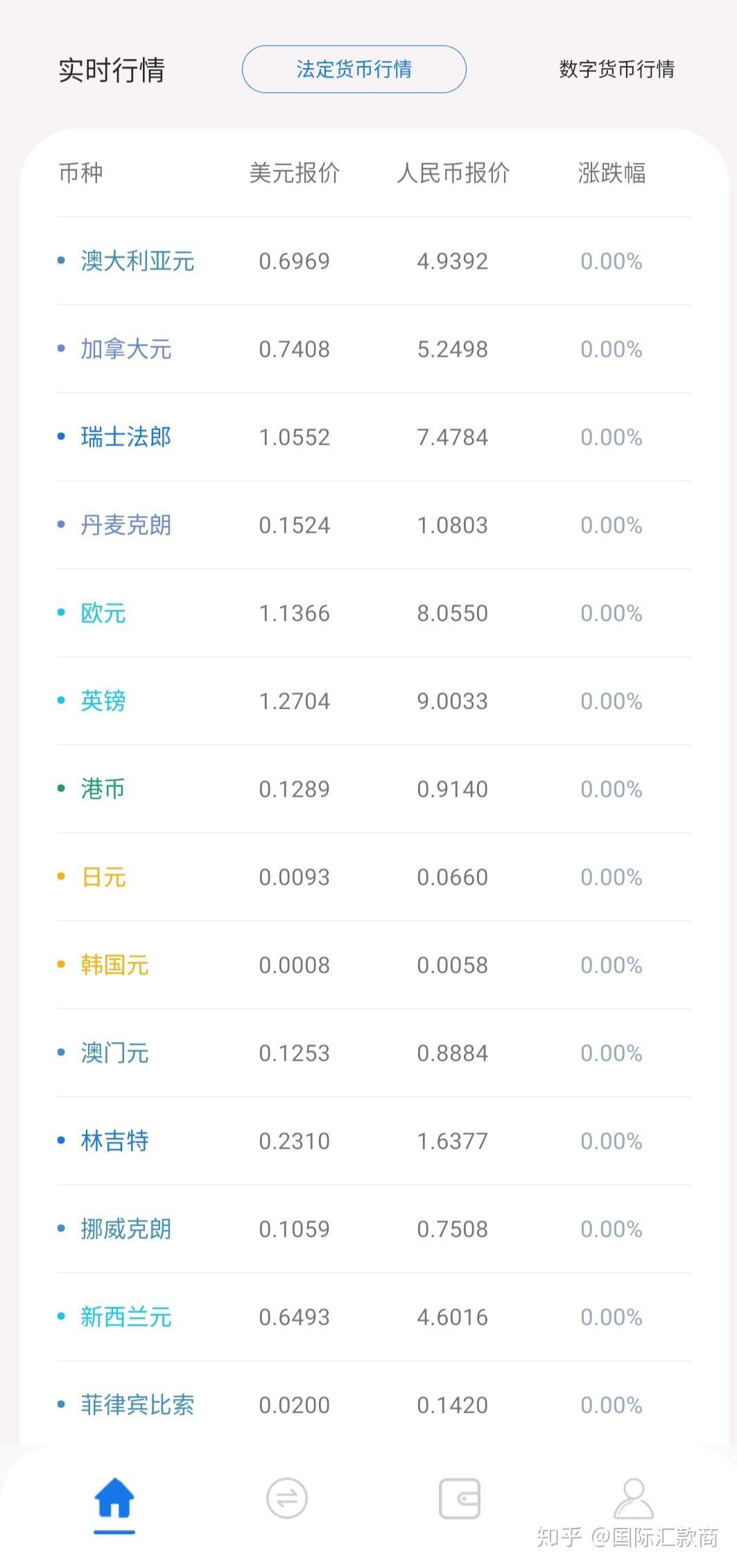
Task: Select the 加拿大元 row
Action: point(126,349)
